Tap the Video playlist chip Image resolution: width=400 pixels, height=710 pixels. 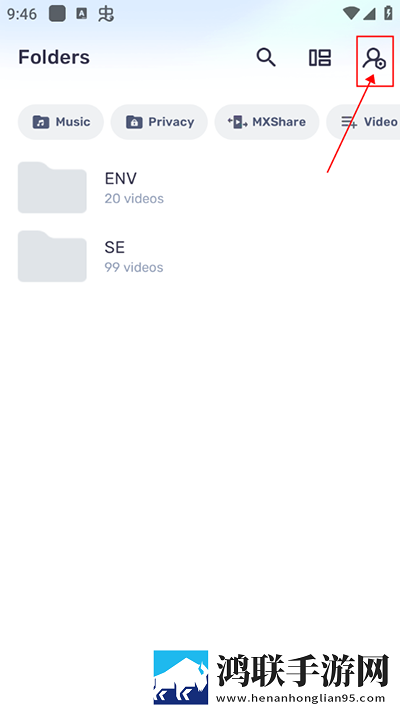363,122
